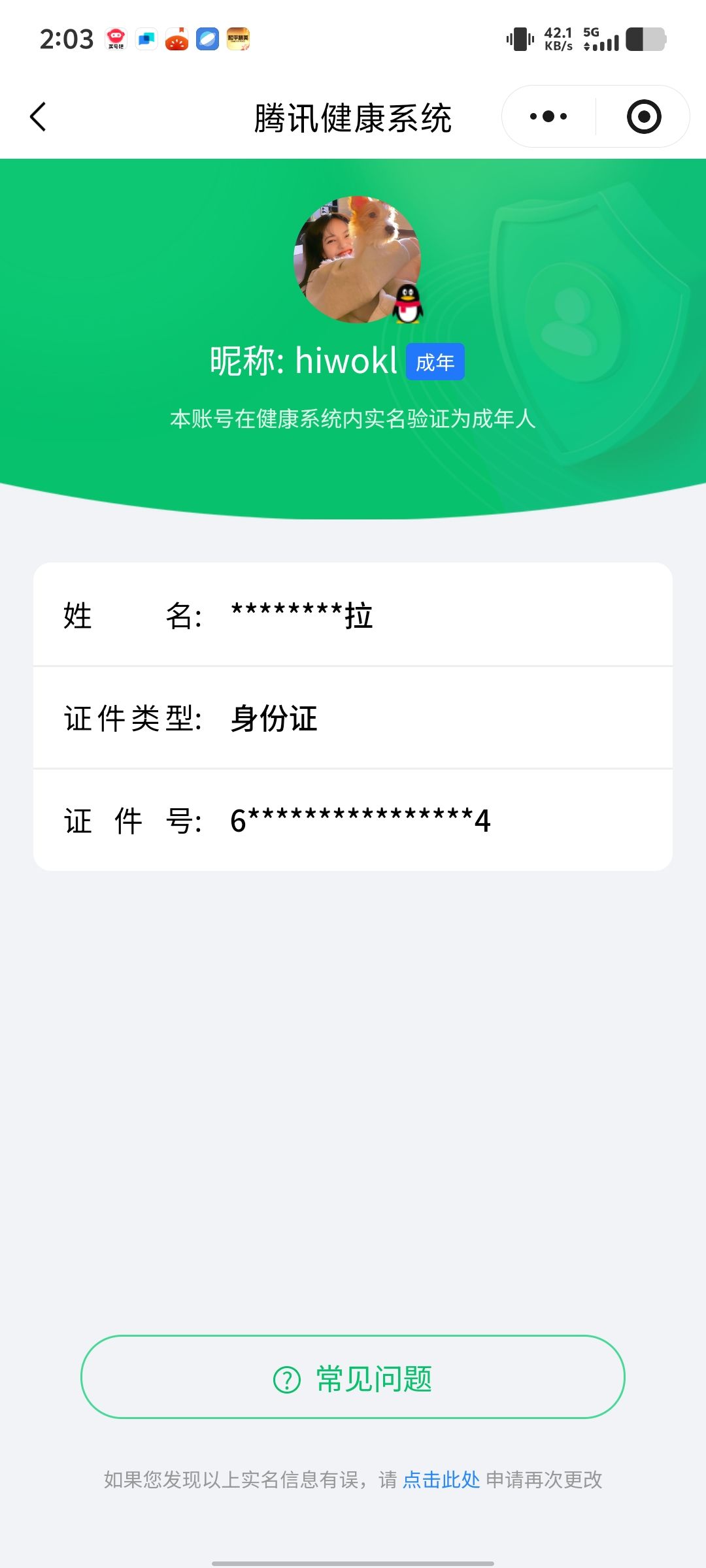
Task: Open the mini-program more options (three dots)
Action: tap(546, 116)
